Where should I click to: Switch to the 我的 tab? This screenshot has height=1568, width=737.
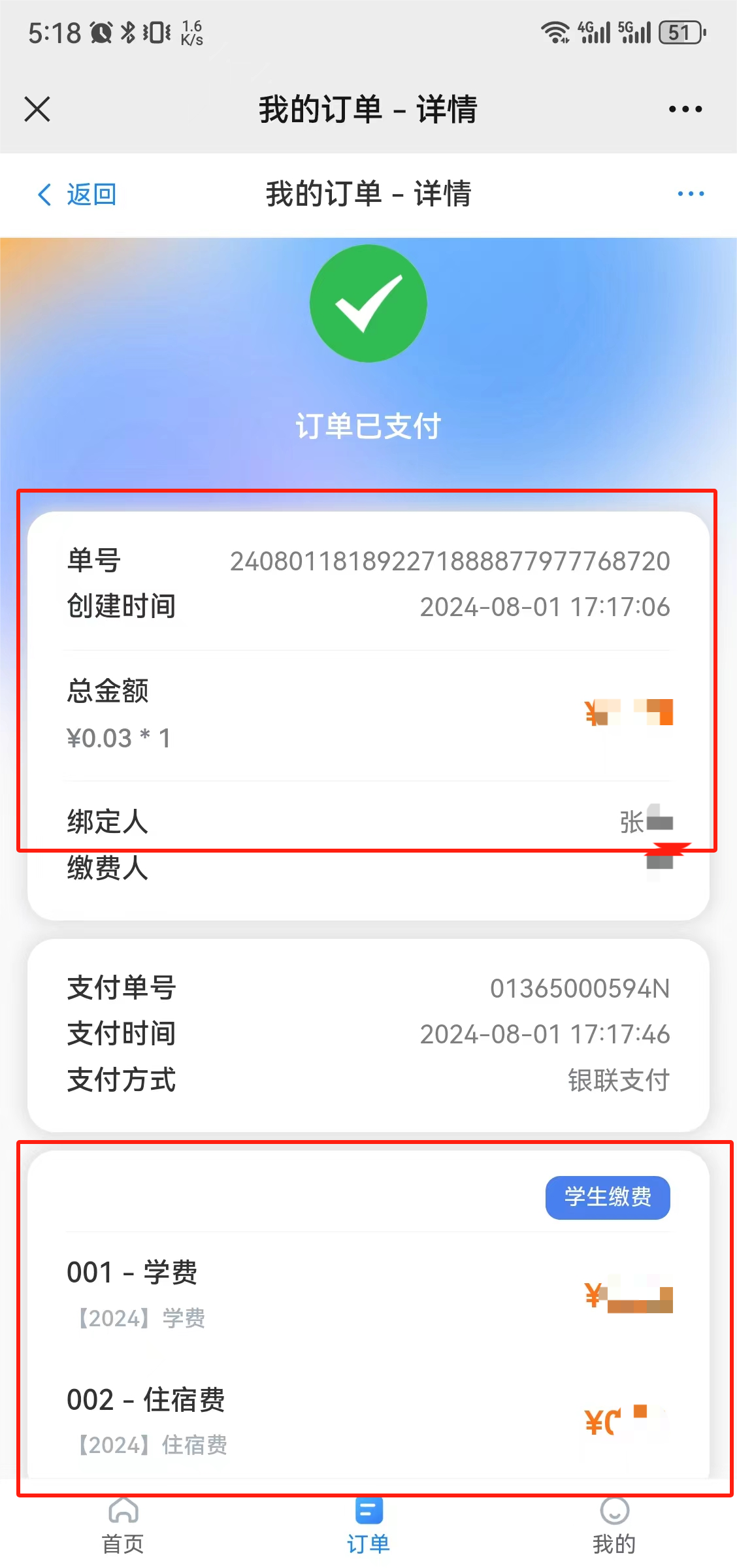pos(614,1526)
